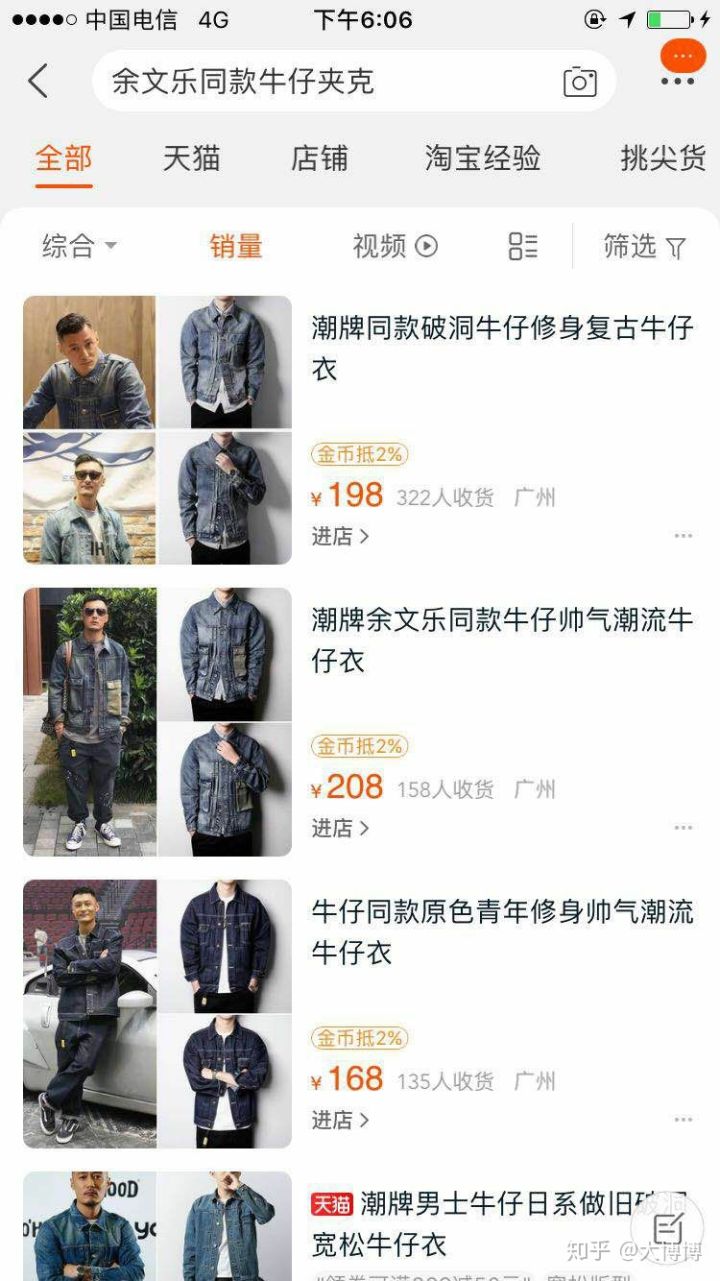This screenshot has height=1281, width=720.
Task: Sort results by 销量
Action: pos(236,246)
